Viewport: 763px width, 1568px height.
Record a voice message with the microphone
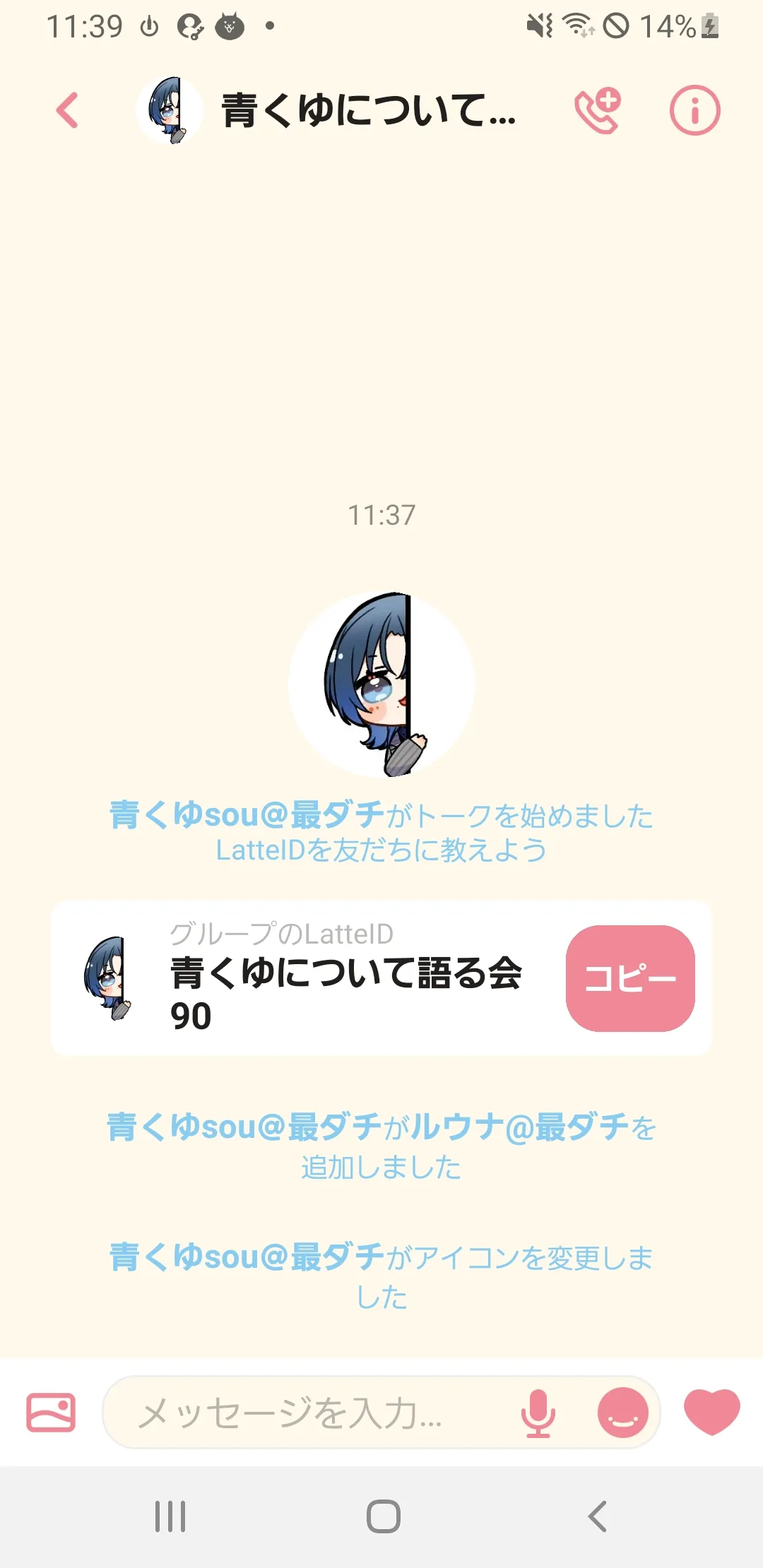[538, 1413]
